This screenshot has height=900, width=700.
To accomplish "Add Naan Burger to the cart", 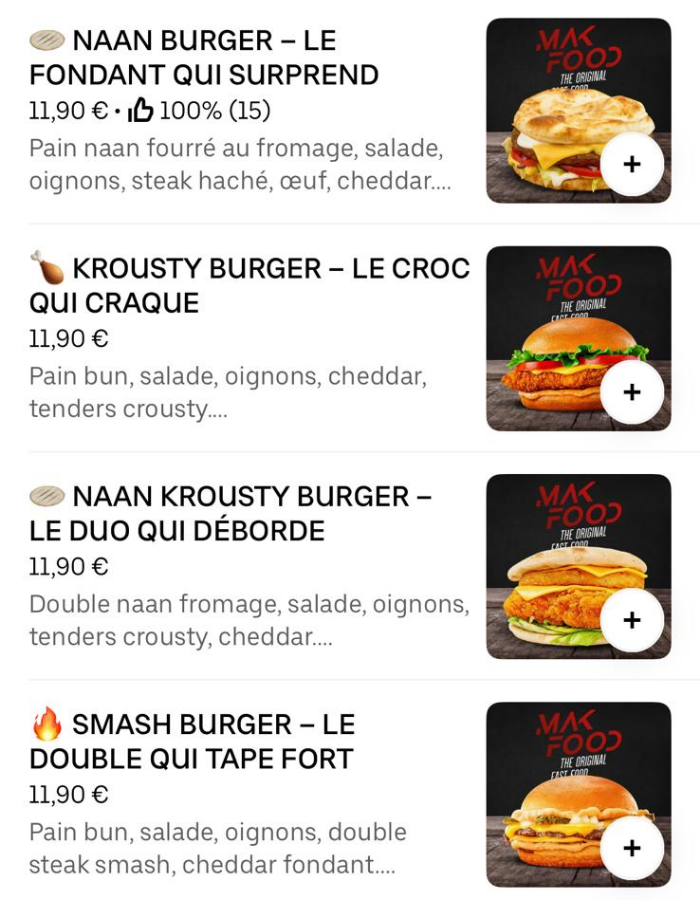I will point(632,164).
